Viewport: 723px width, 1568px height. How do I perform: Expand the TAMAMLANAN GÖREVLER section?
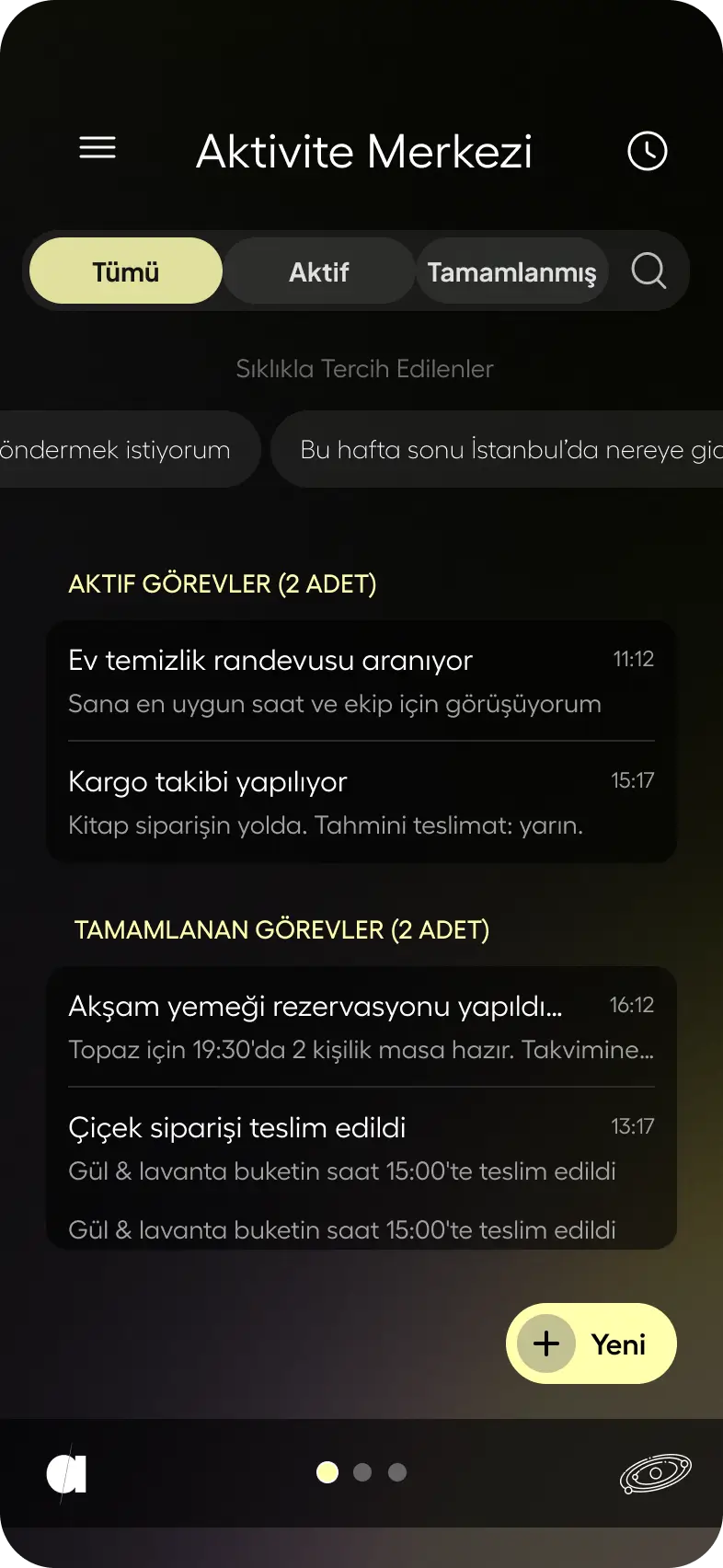(x=282, y=929)
